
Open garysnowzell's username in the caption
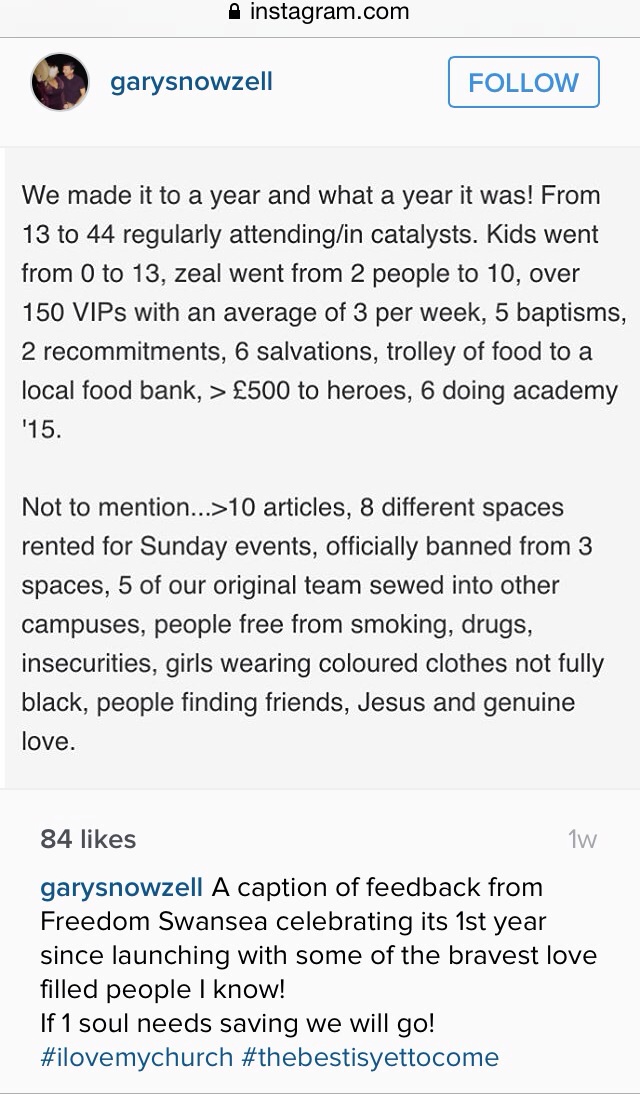pyautogui.click(x=121, y=888)
